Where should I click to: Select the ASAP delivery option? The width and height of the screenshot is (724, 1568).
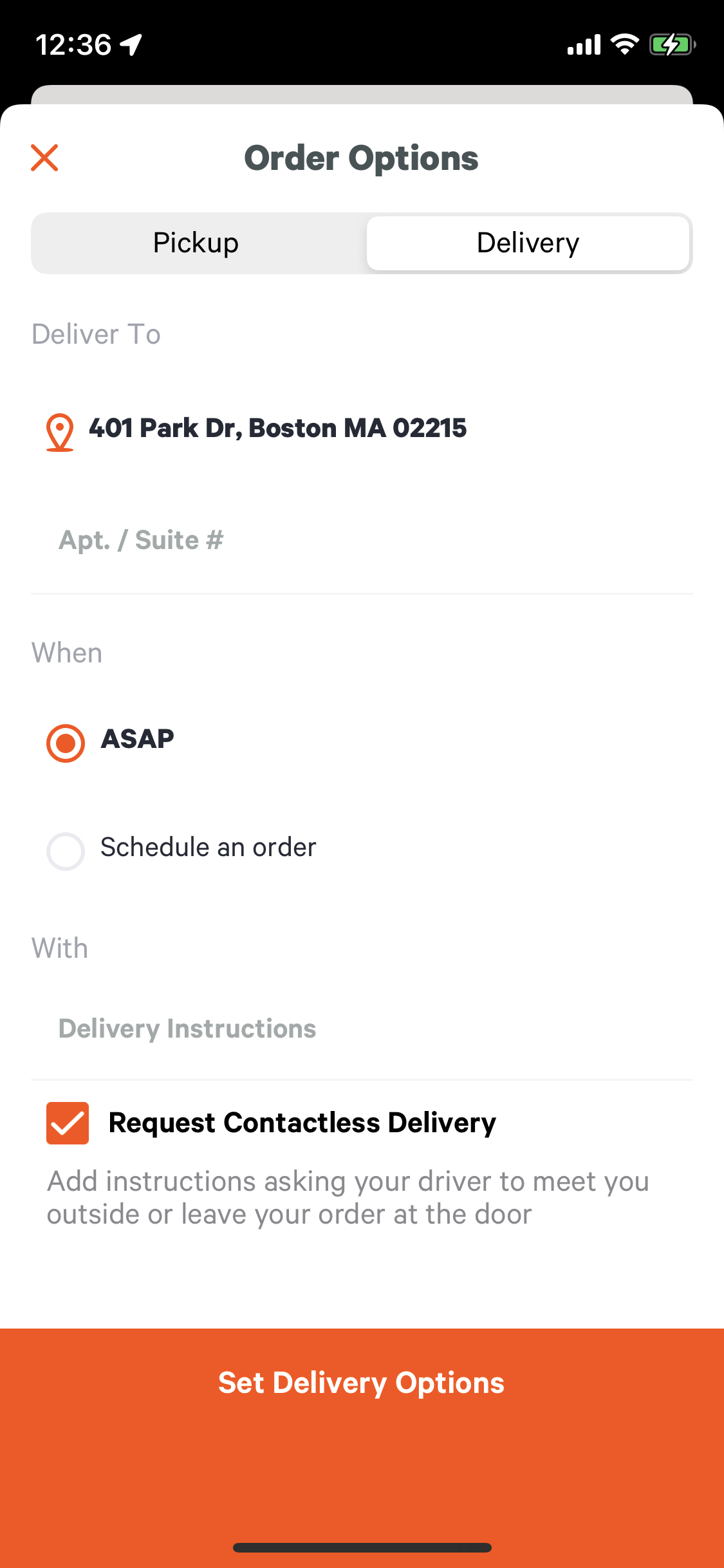coord(65,743)
